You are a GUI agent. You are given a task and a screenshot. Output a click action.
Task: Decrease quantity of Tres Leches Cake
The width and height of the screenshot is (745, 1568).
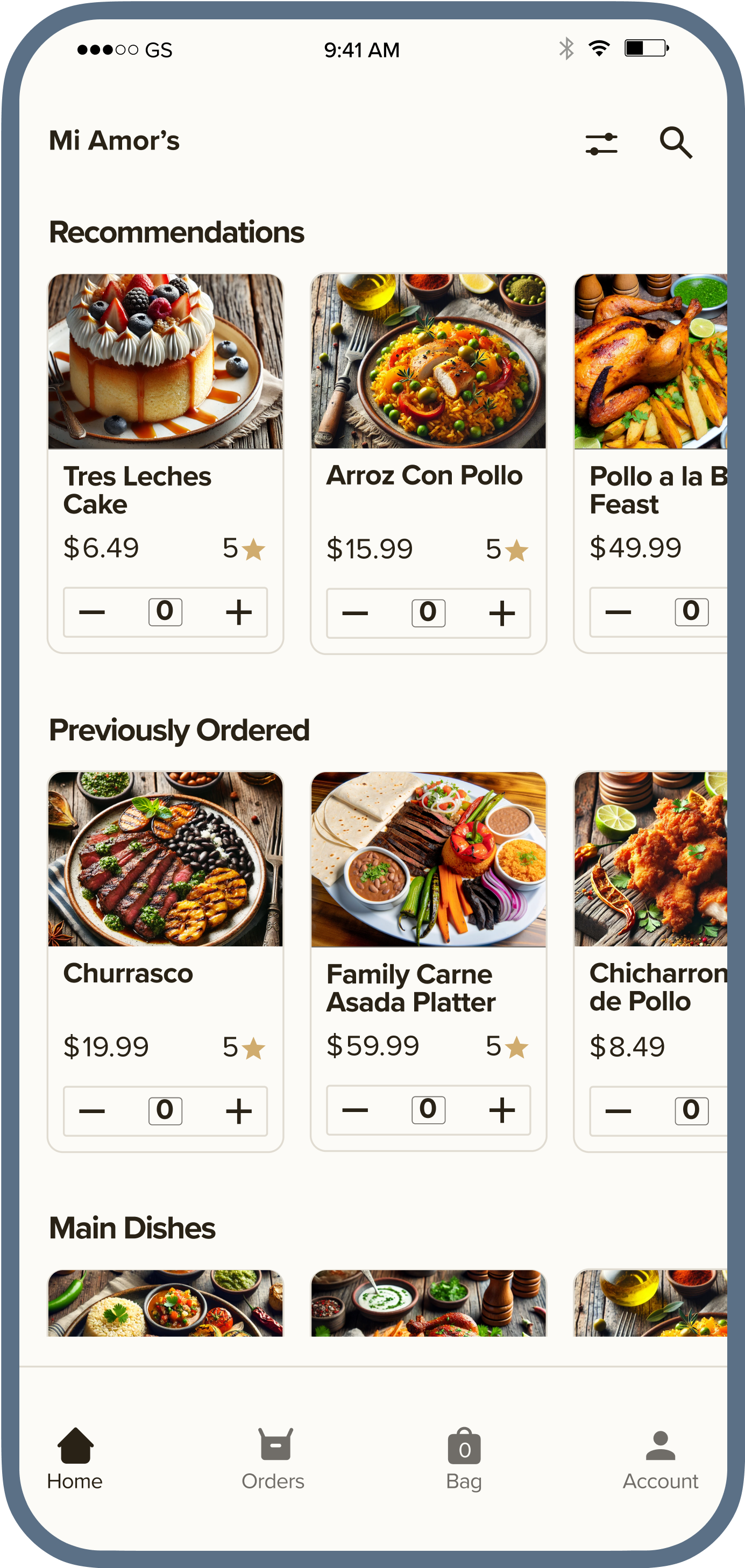tap(93, 612)
